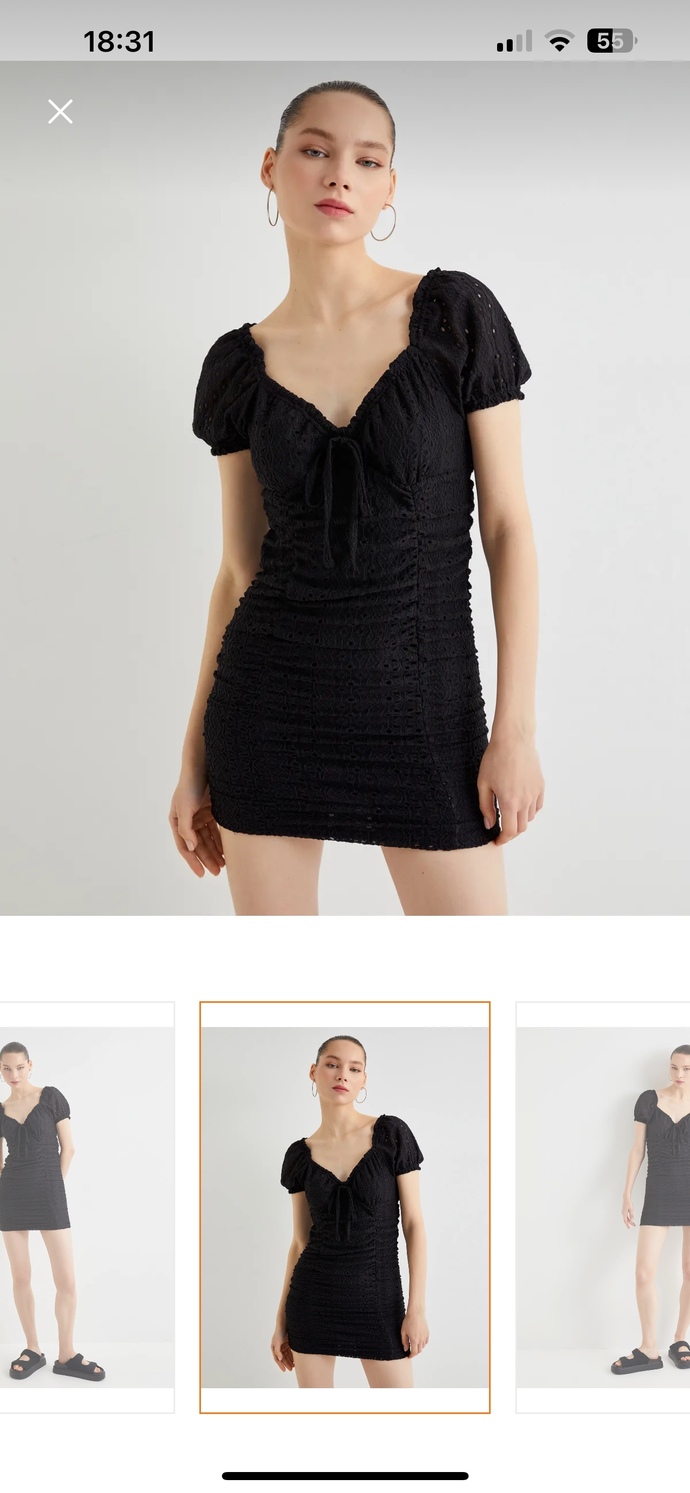
Task: Close the full-screen image viewer
Action: tap(60, 111)
